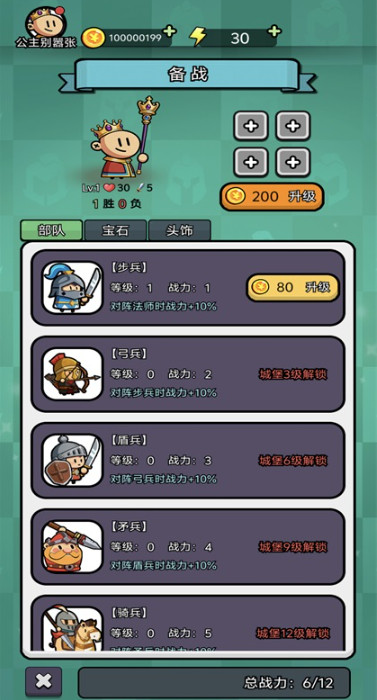The image size is (377, 700).
Task: Open the 盾兵 troop card
Action: click(x=188, y=460)
